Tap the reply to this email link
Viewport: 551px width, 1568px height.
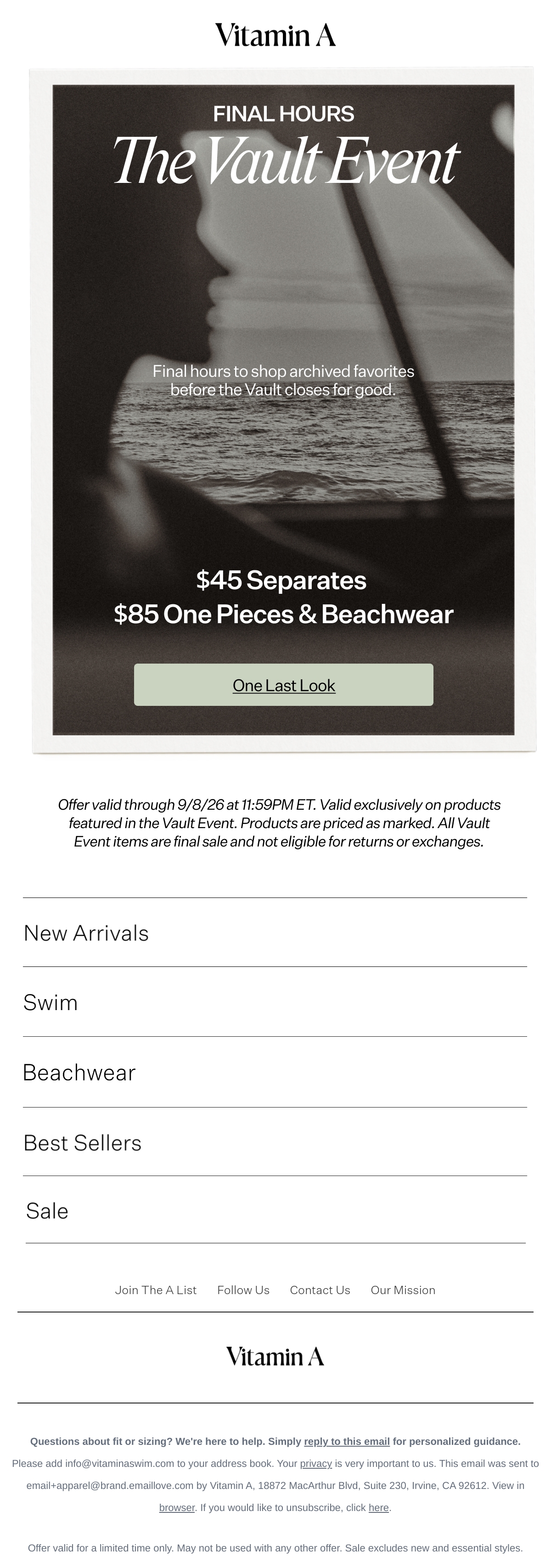tap(347, 1441)
